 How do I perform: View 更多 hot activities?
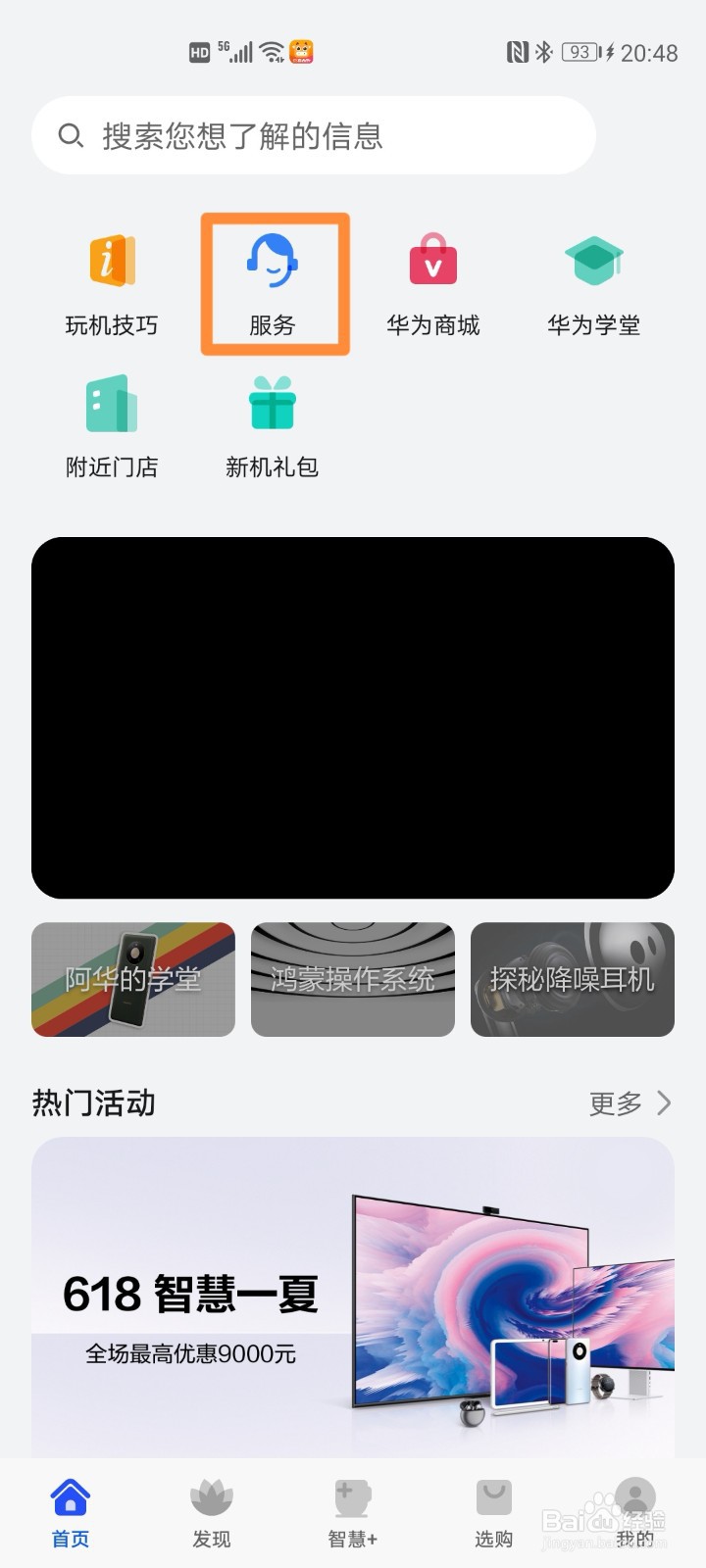(630, 1103)
